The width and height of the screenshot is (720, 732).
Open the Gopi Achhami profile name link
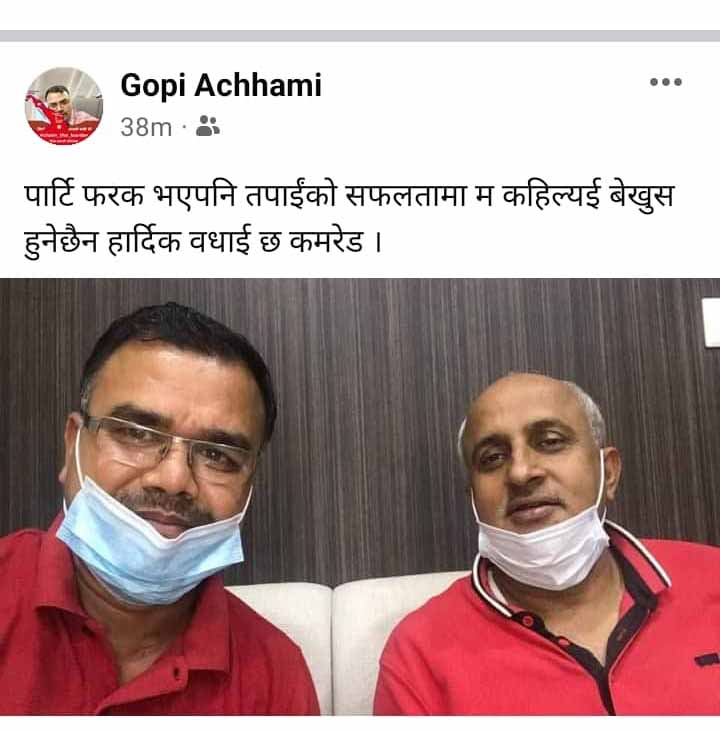pos(221,86)
